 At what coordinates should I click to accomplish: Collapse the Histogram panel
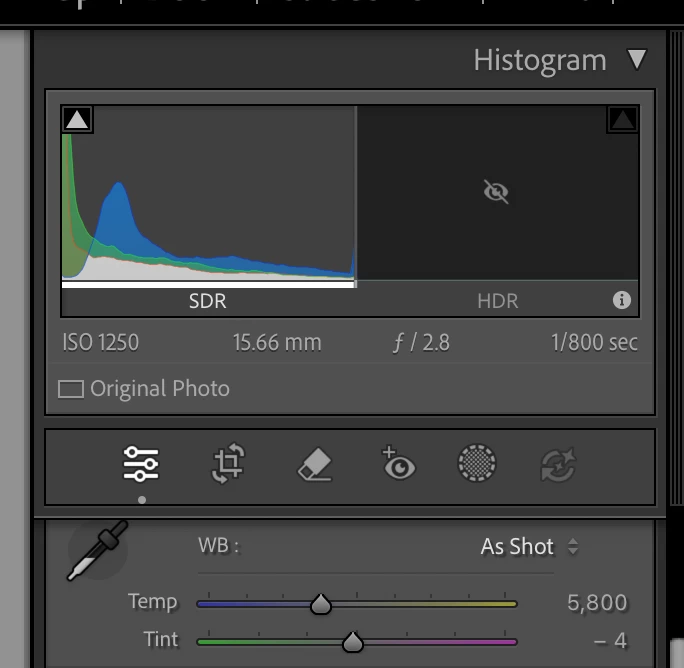tap(637, 60)
